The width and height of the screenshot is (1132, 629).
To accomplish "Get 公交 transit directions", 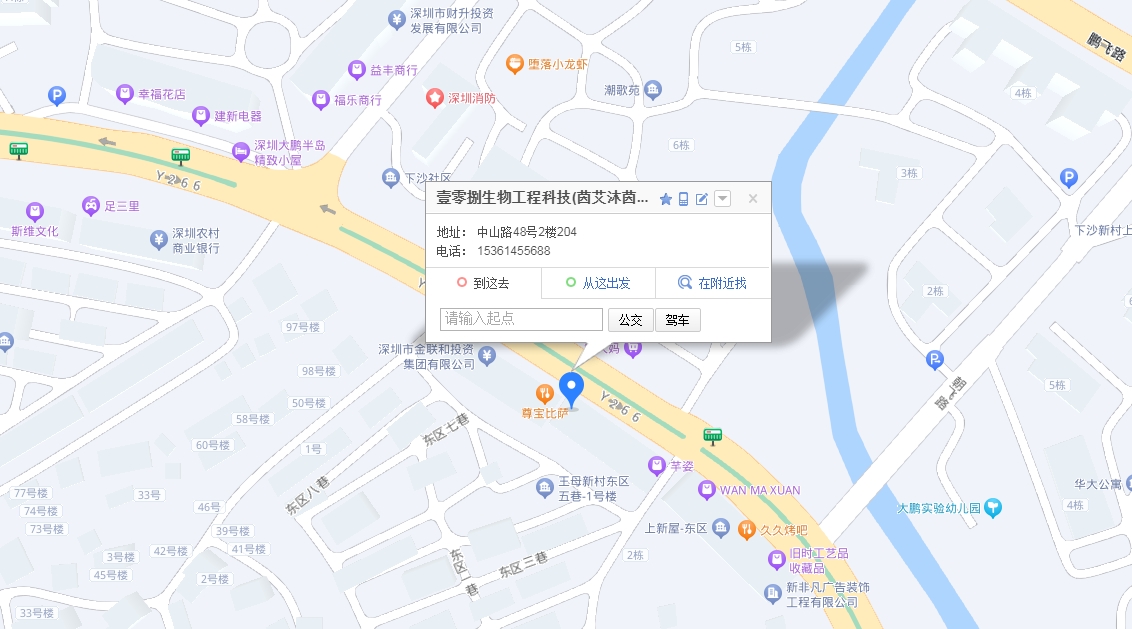I will pyautogui.click(x=630, y=320).
